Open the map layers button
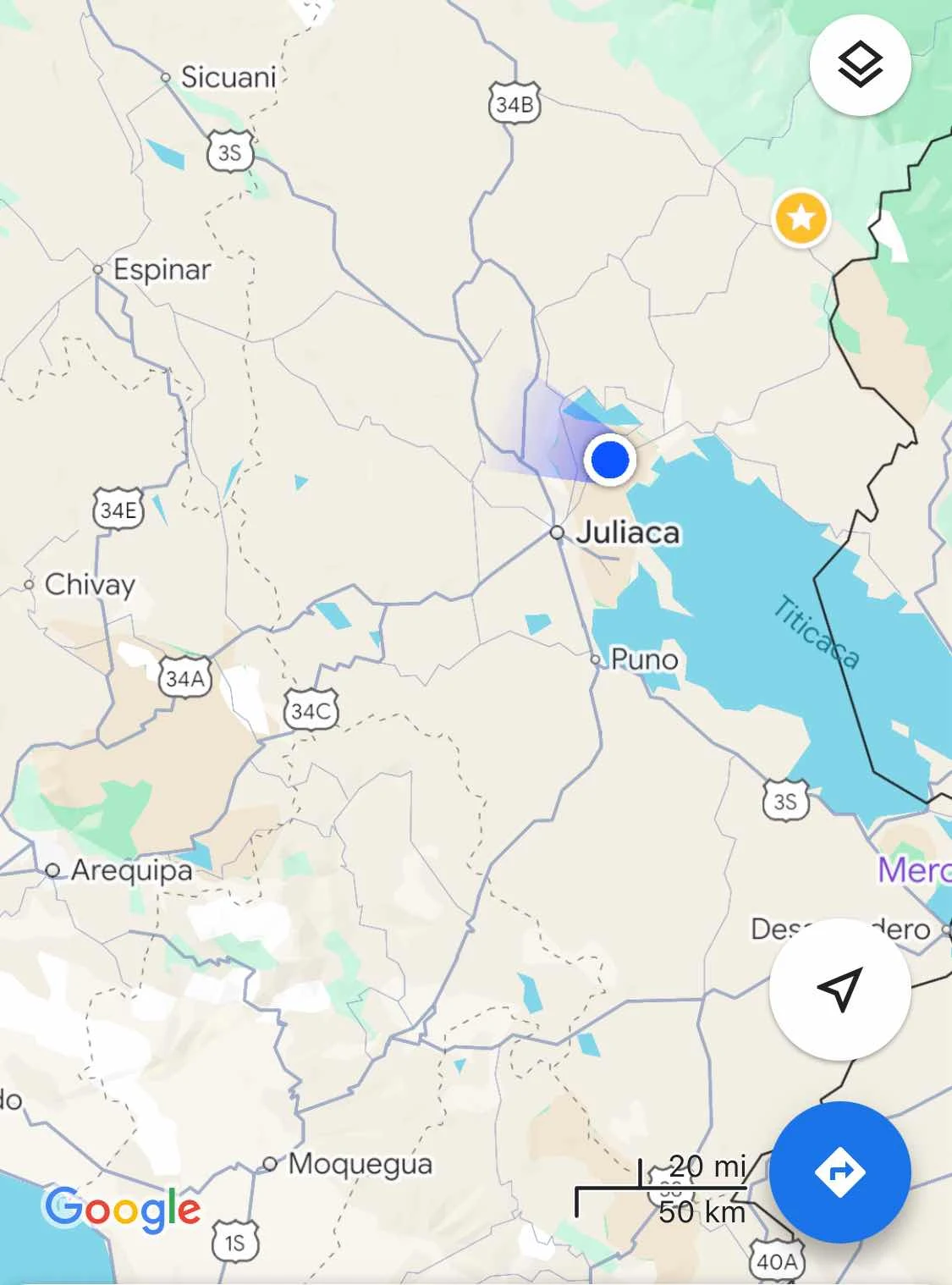The height and width of the screenshot is (1285, 952). coord(860,65)
